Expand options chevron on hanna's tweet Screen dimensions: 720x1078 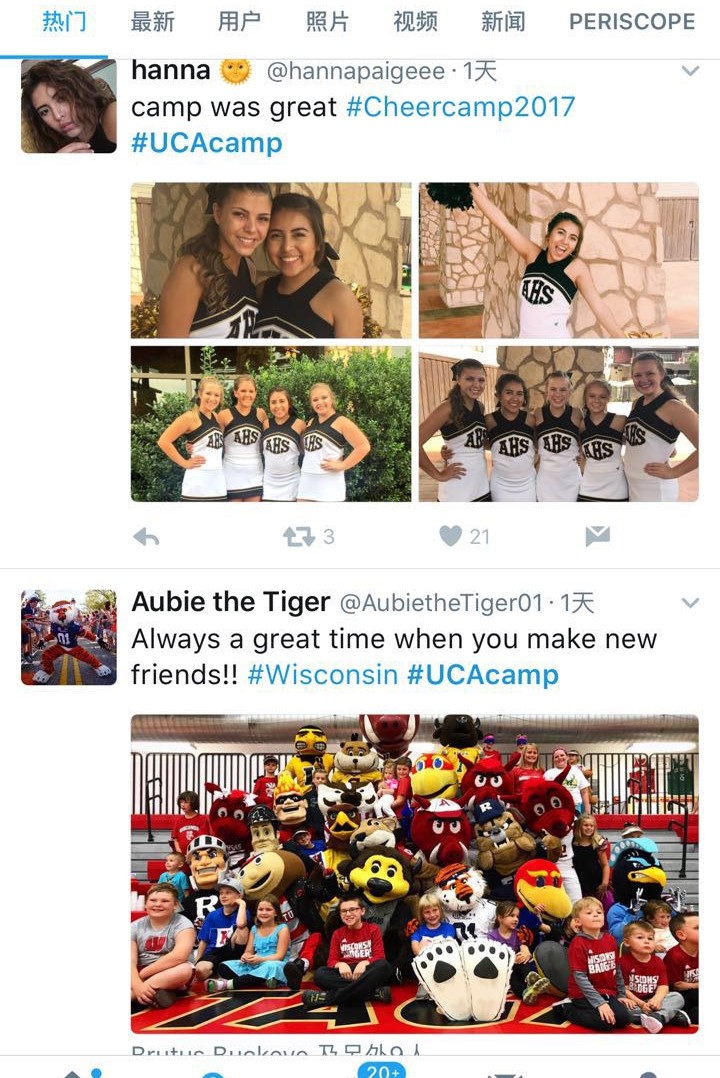[x=690, y=71]
